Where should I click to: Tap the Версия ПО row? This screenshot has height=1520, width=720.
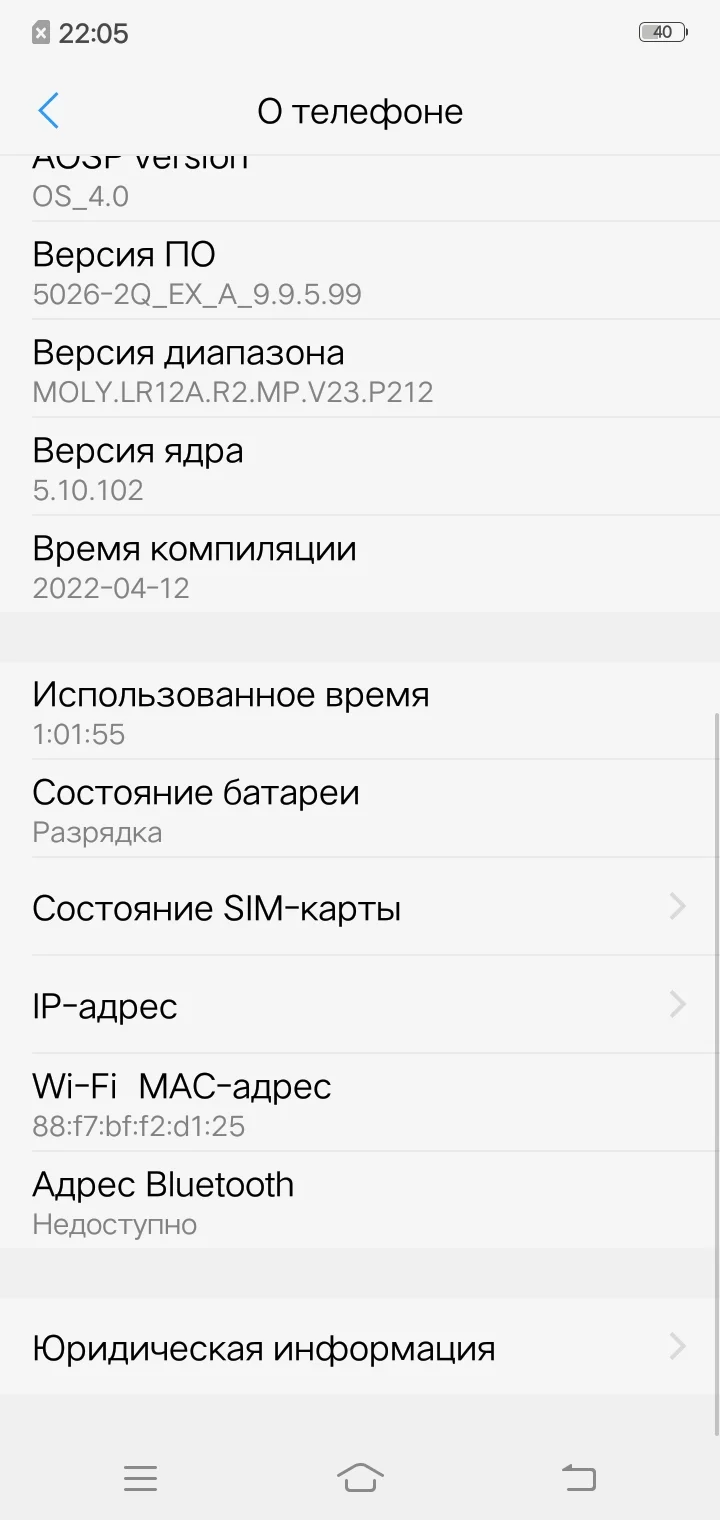[360, 272]
